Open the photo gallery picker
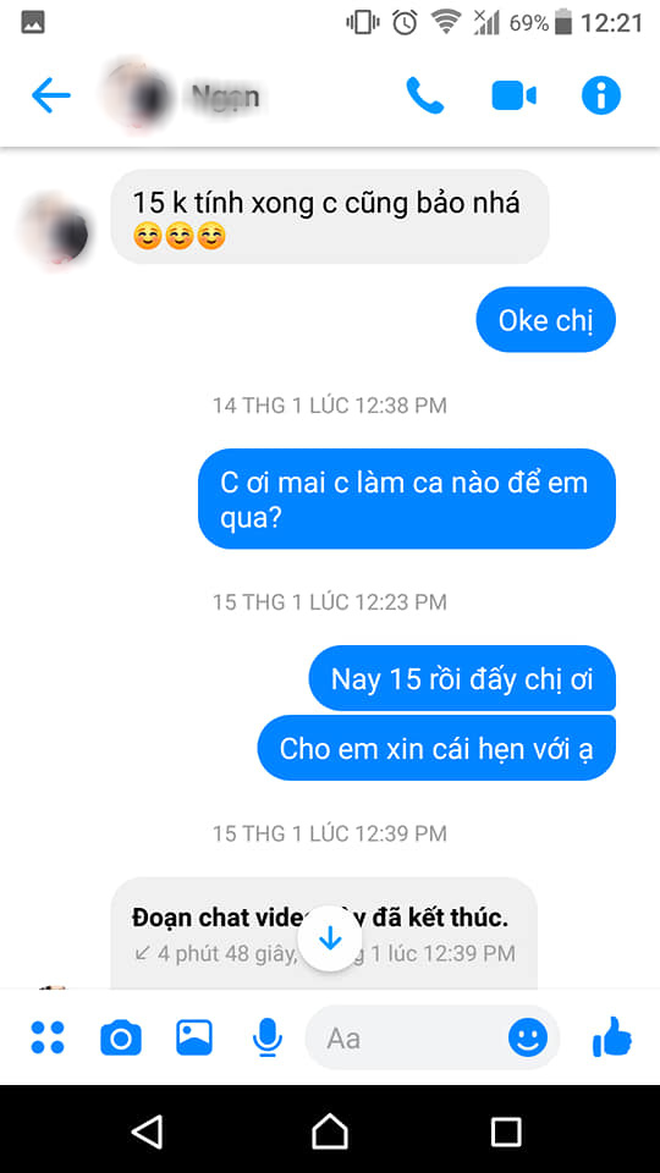The image size is (660, 1173). click(x=194, y=1038)
